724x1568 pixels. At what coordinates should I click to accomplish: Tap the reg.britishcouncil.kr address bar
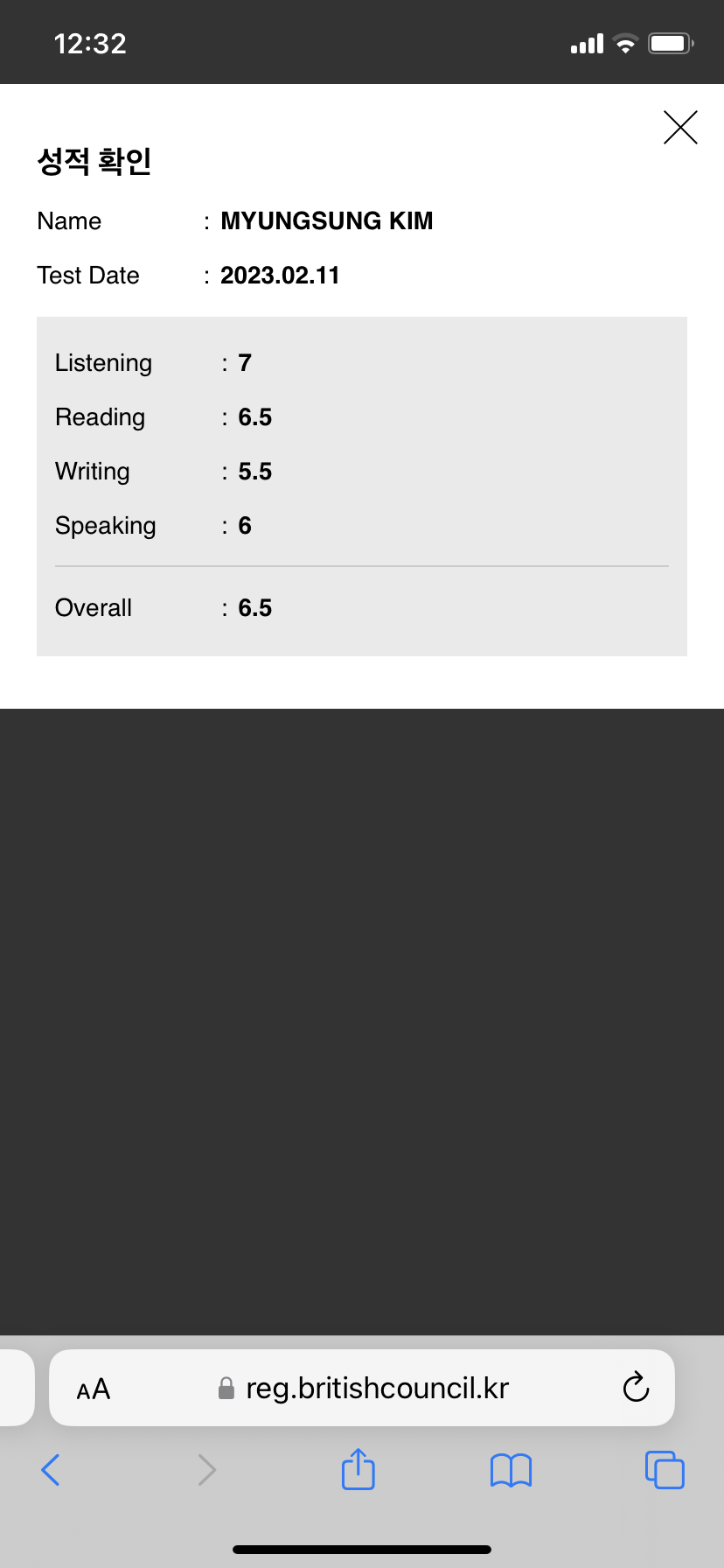[362, 1388]
